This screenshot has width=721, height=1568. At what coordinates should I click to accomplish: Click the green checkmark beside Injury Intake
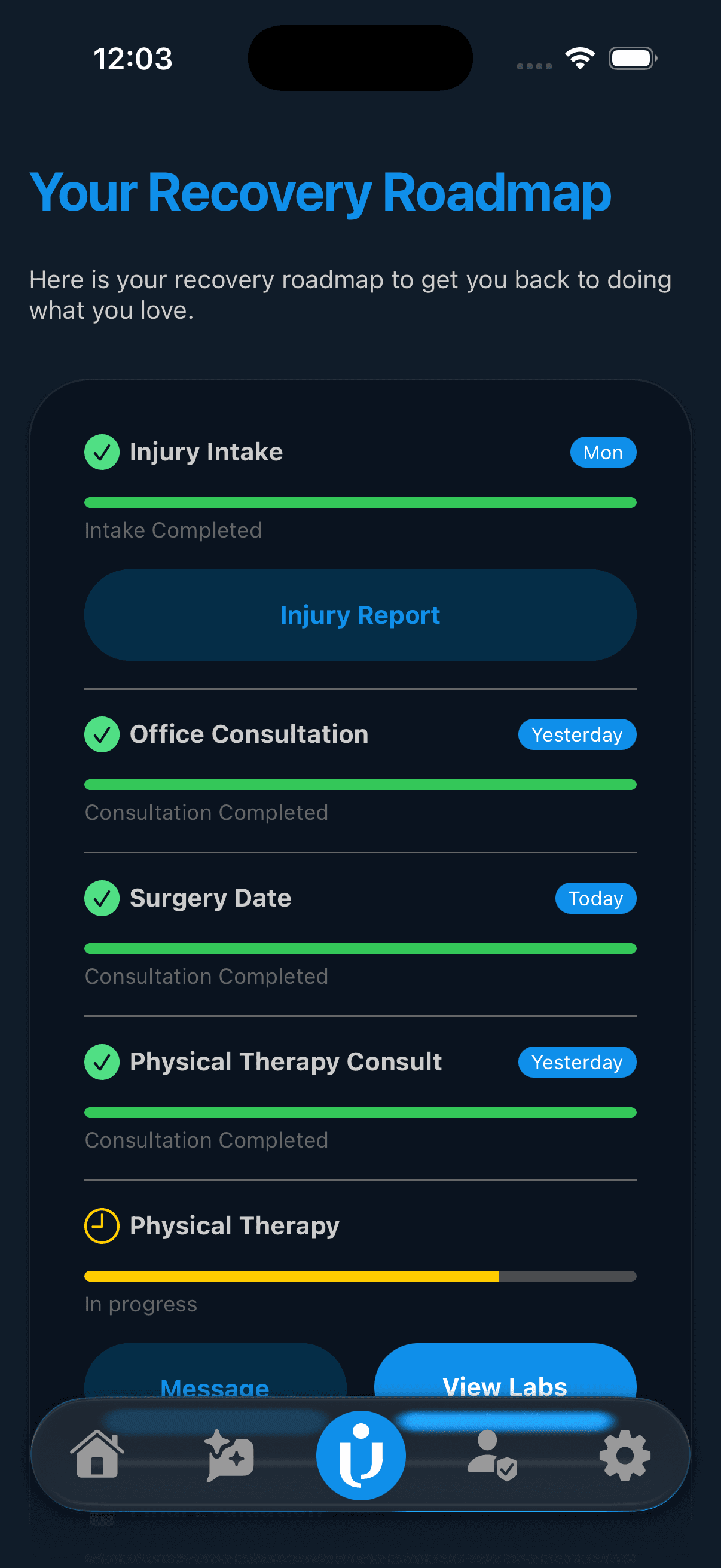coord(102,452)
